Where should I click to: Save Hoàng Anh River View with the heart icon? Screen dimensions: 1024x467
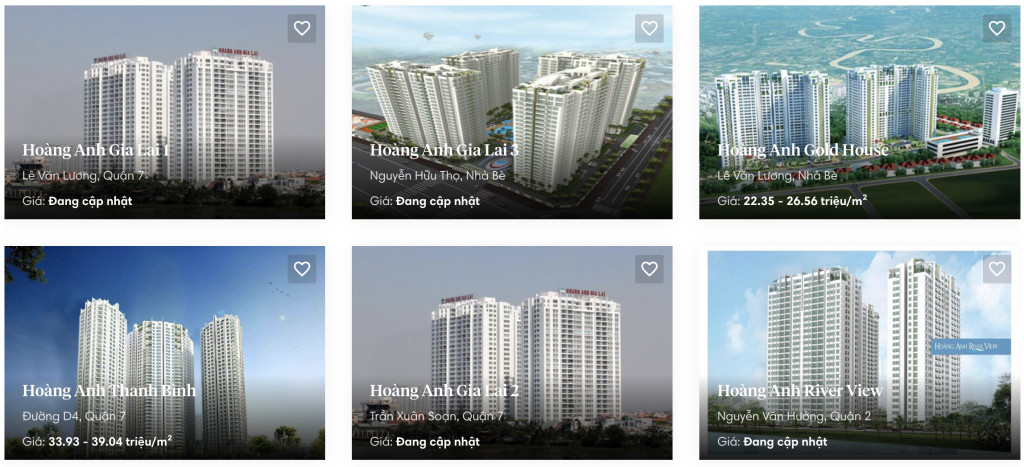(x=996, y=268)
